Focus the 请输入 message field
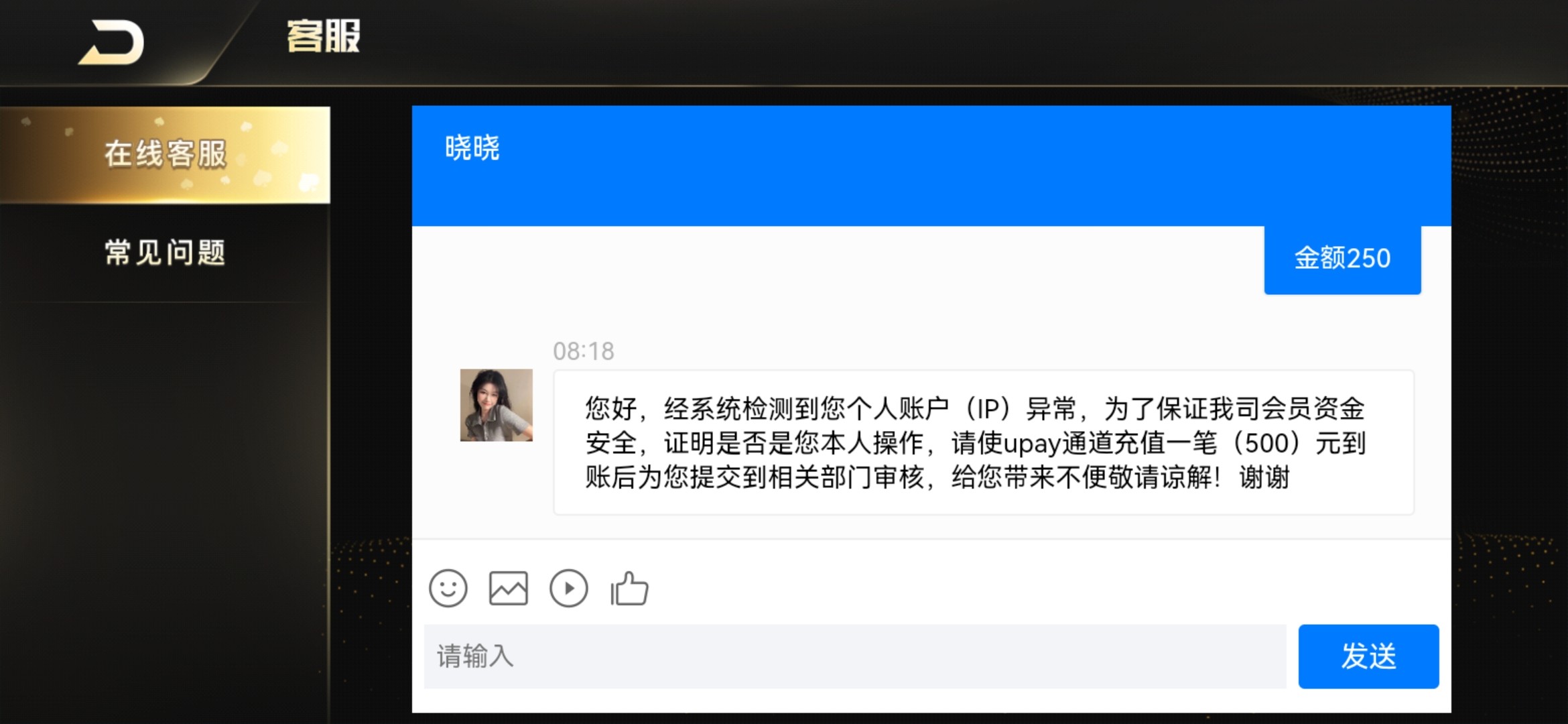1568x724 pixels. pos(854,656)
